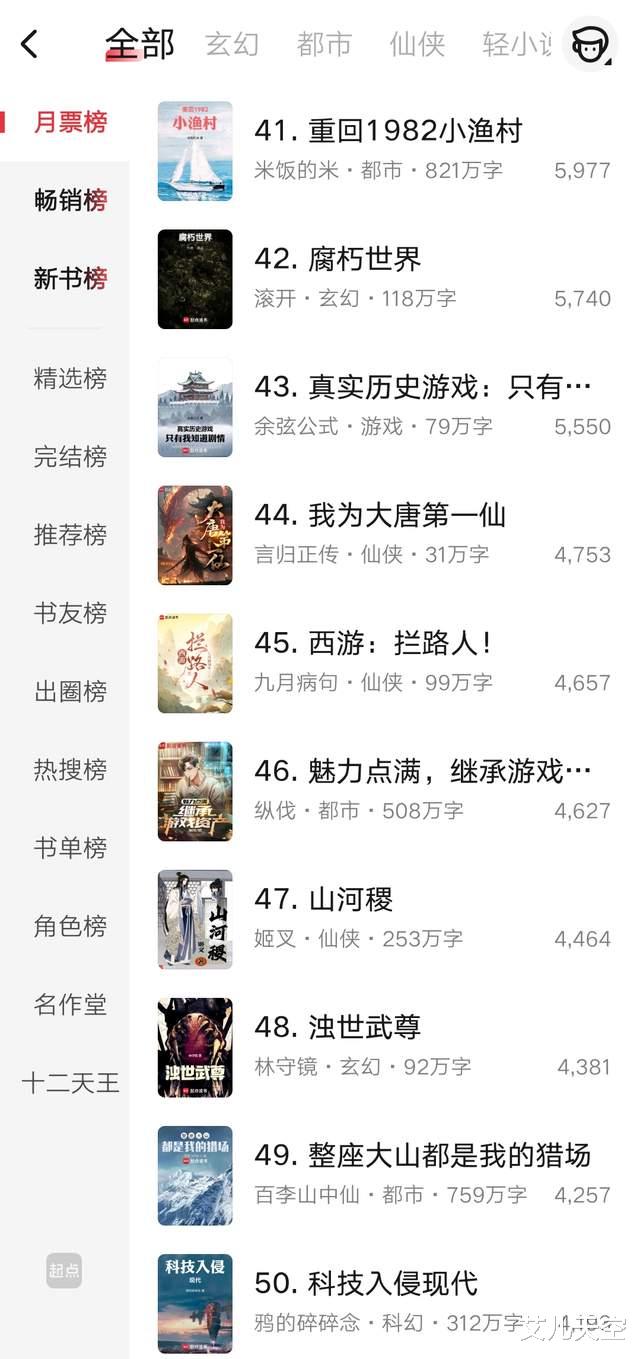View the 推荐榜 ranking

pyautogui.click(x=70, y=535)
